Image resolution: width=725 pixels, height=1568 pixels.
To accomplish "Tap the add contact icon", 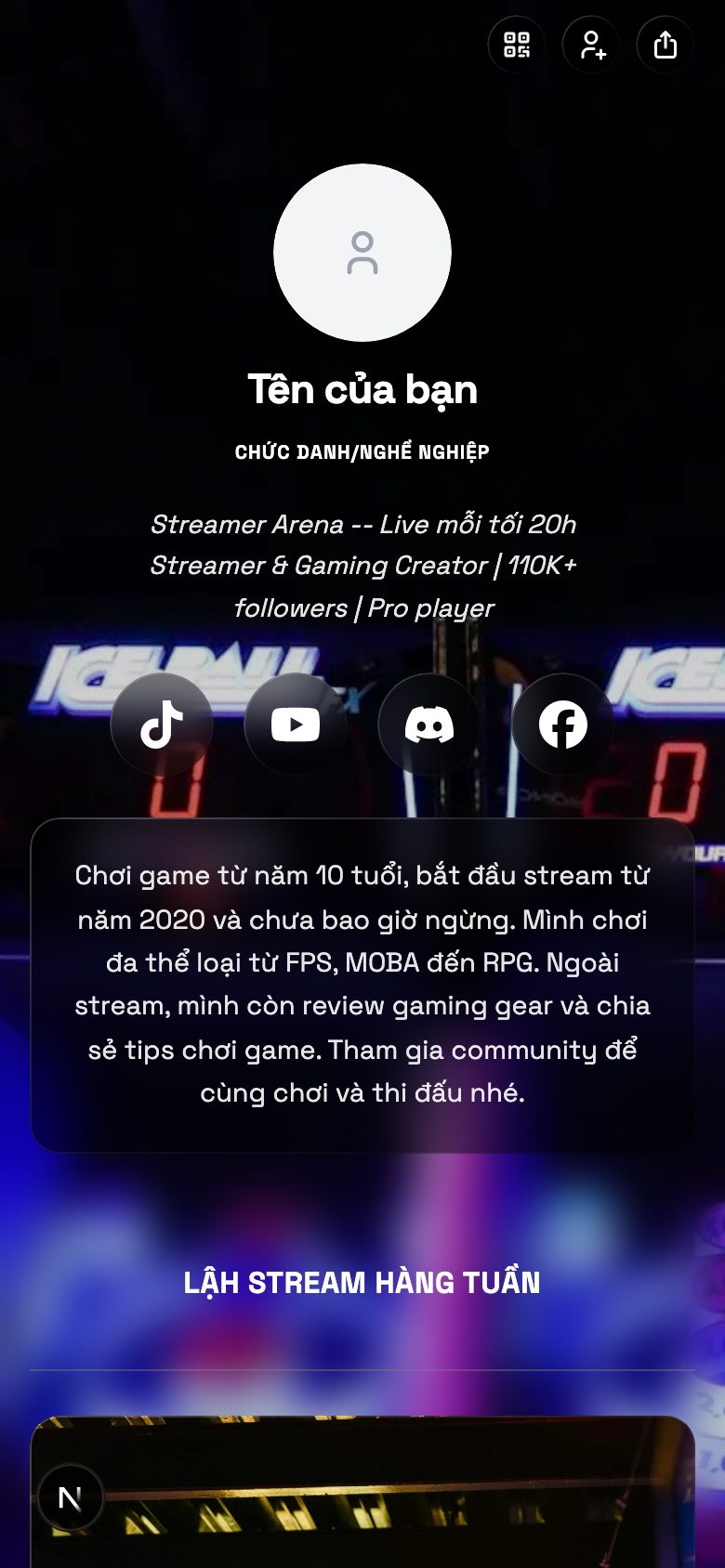I will (590, 45).
